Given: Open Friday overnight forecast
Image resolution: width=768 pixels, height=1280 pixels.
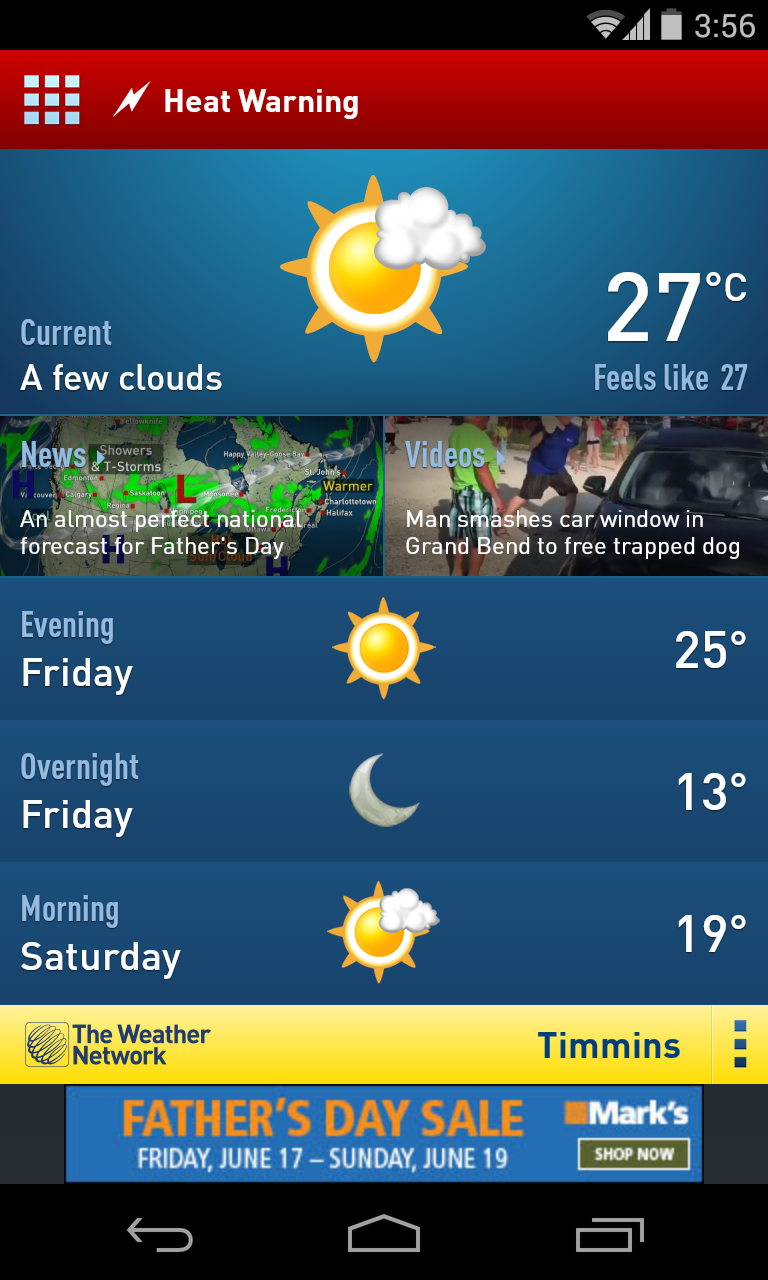Looking at the screenshot, I should point(384,791).
